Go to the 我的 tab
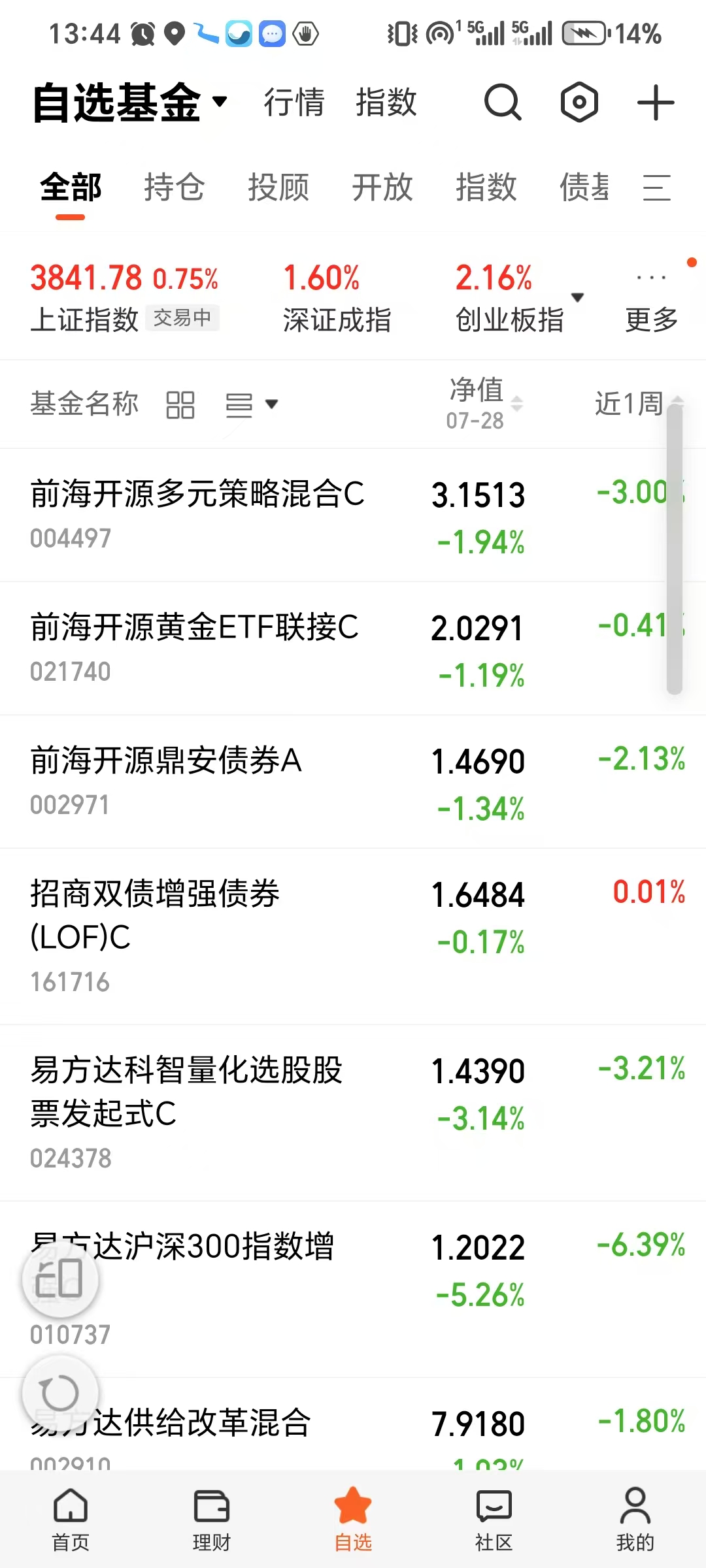 tap(635, 1520)
